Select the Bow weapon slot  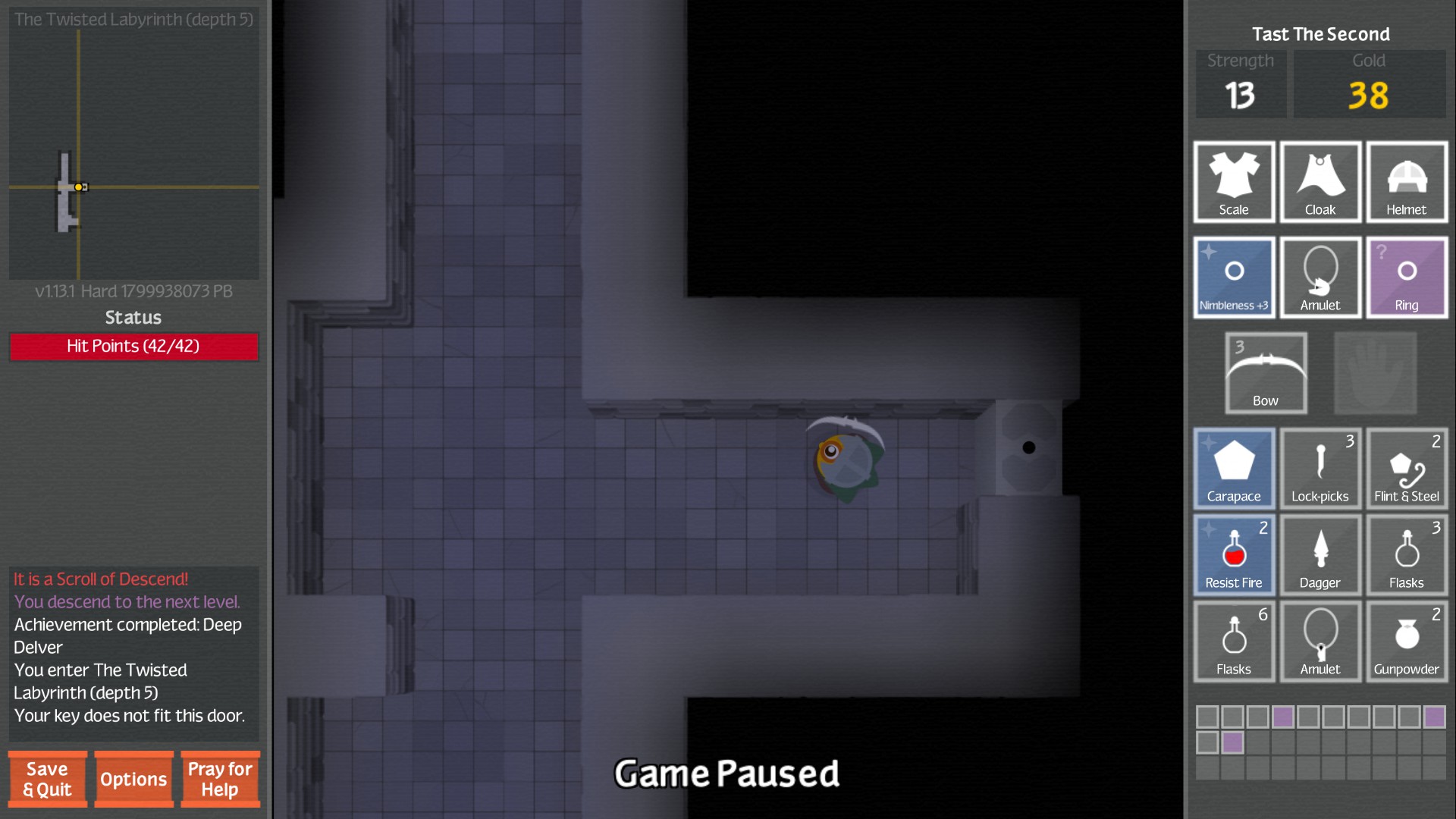point(1266,373)
